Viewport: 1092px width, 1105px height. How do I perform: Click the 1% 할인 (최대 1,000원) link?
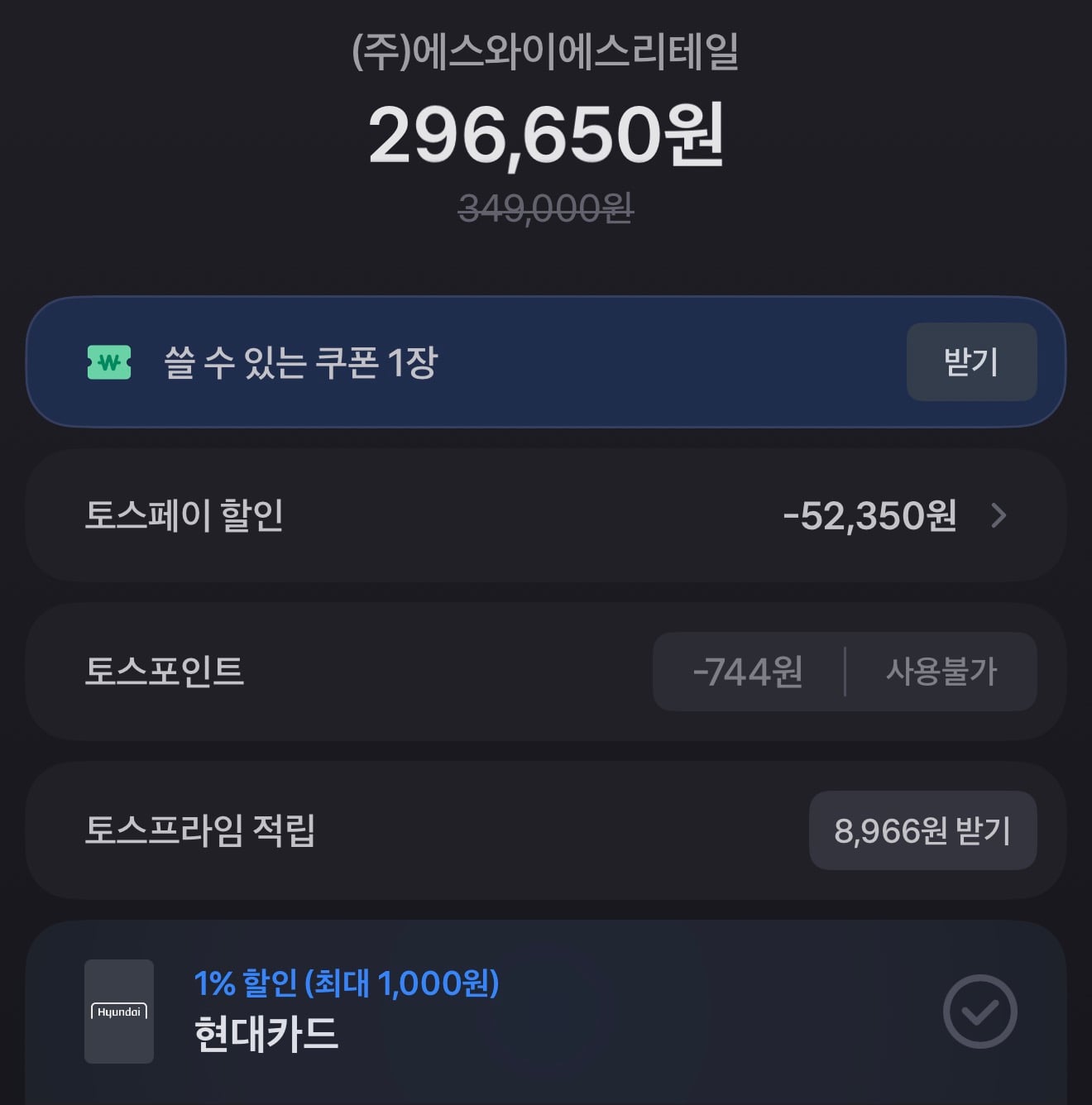click(x=346, y=984)
